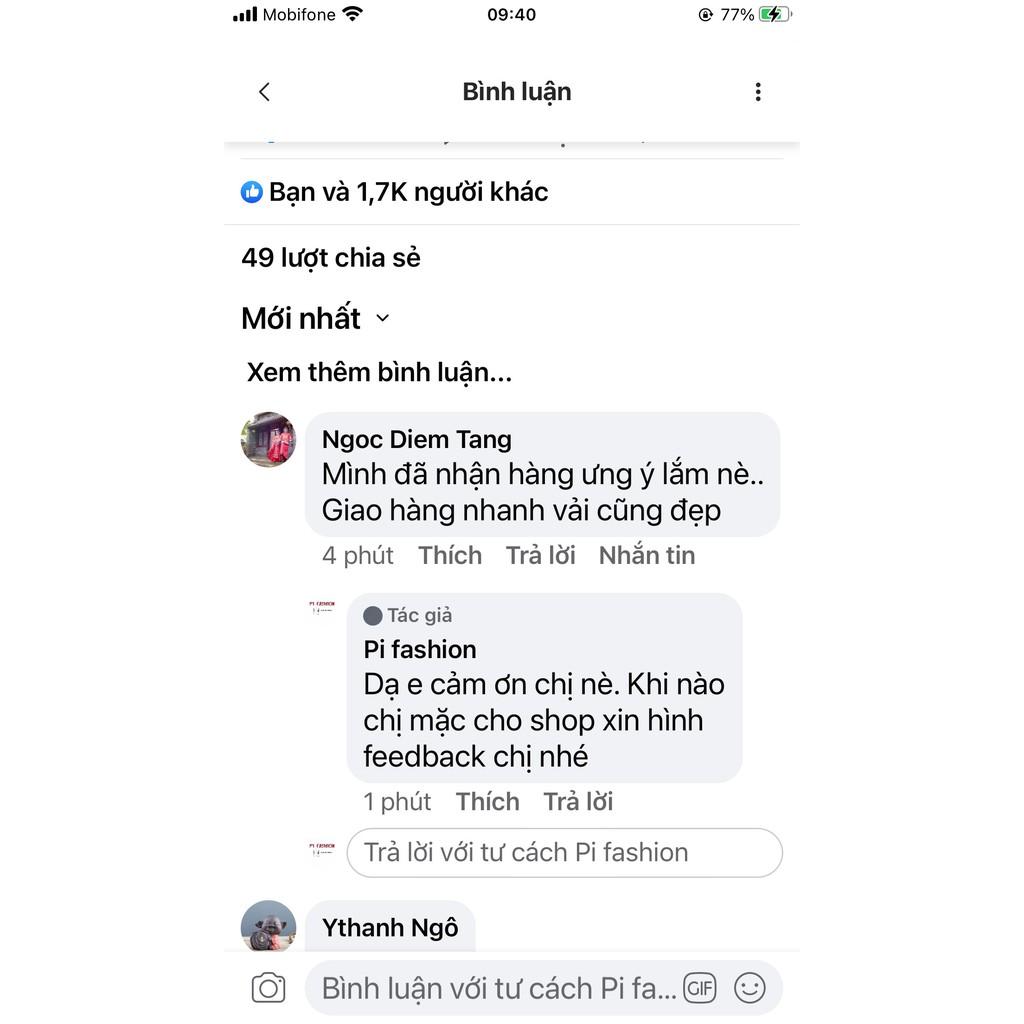Open Ythanh Ngô's profile name
This screenshot has height=1024, width=1024.
click(390, 928)
